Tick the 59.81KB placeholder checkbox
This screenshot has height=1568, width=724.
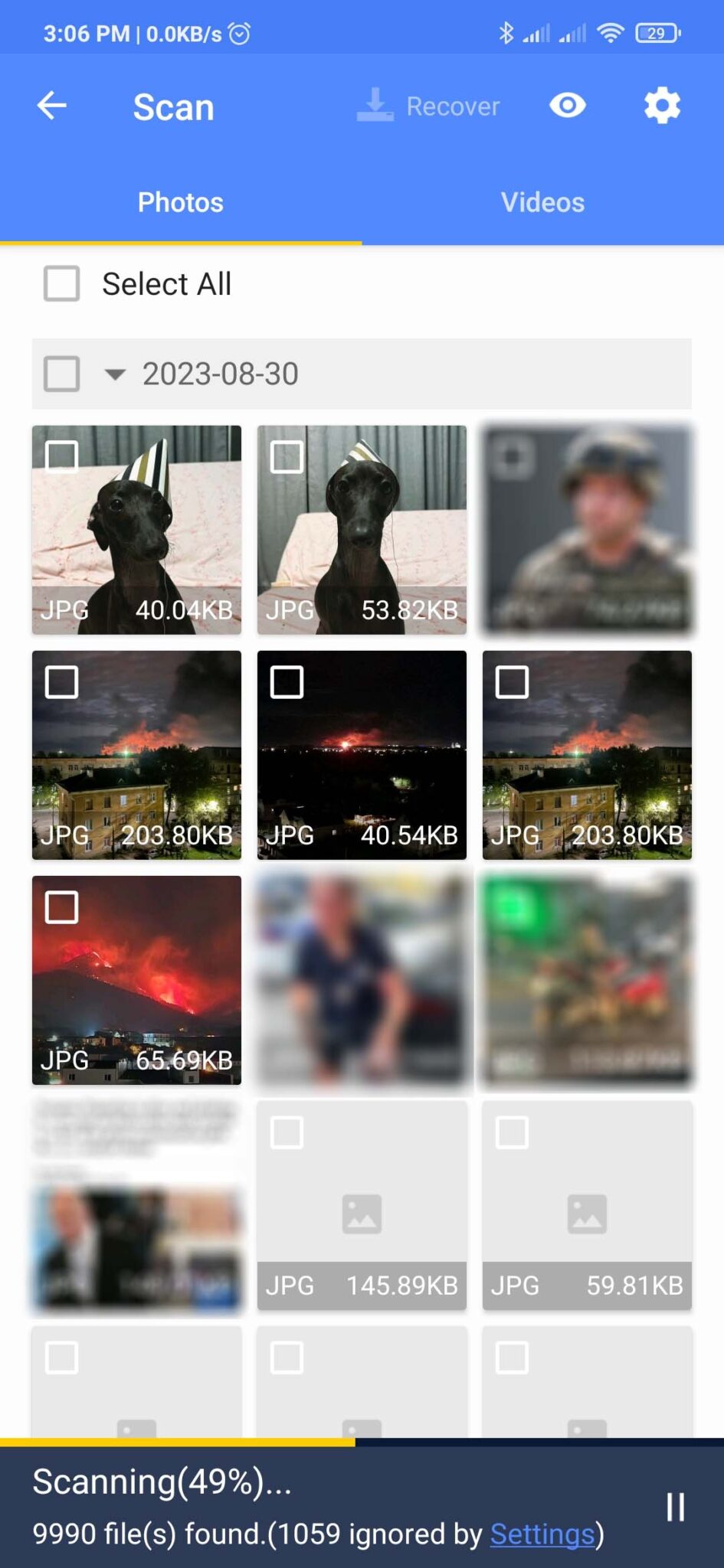click(x=513, y=1132)
